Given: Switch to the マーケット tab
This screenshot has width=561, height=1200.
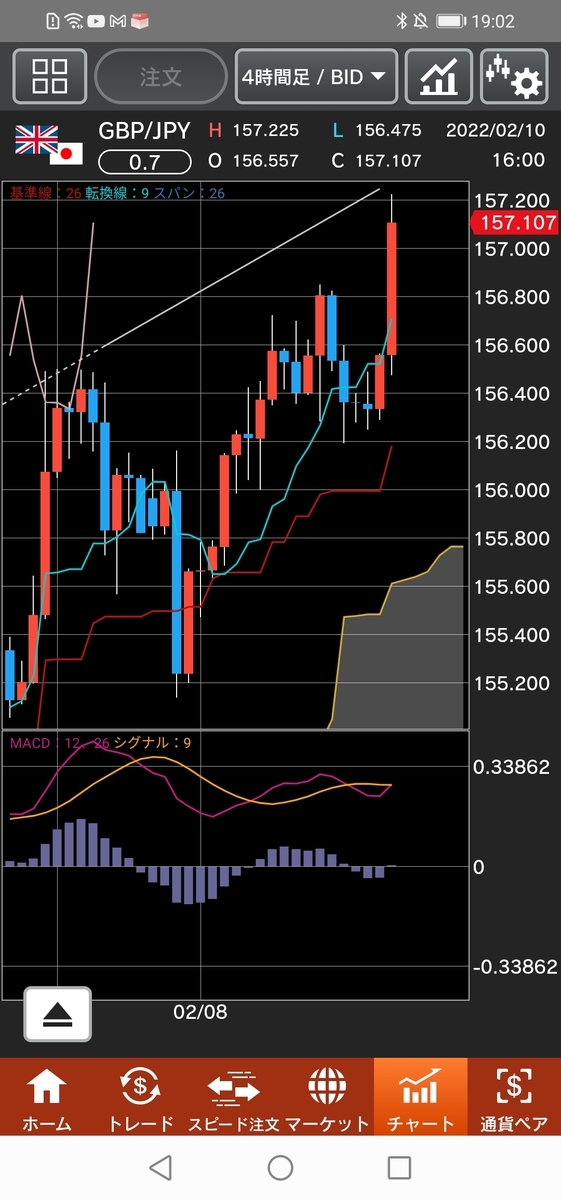Looking at the screenshot, I should tap(327, 1099).
